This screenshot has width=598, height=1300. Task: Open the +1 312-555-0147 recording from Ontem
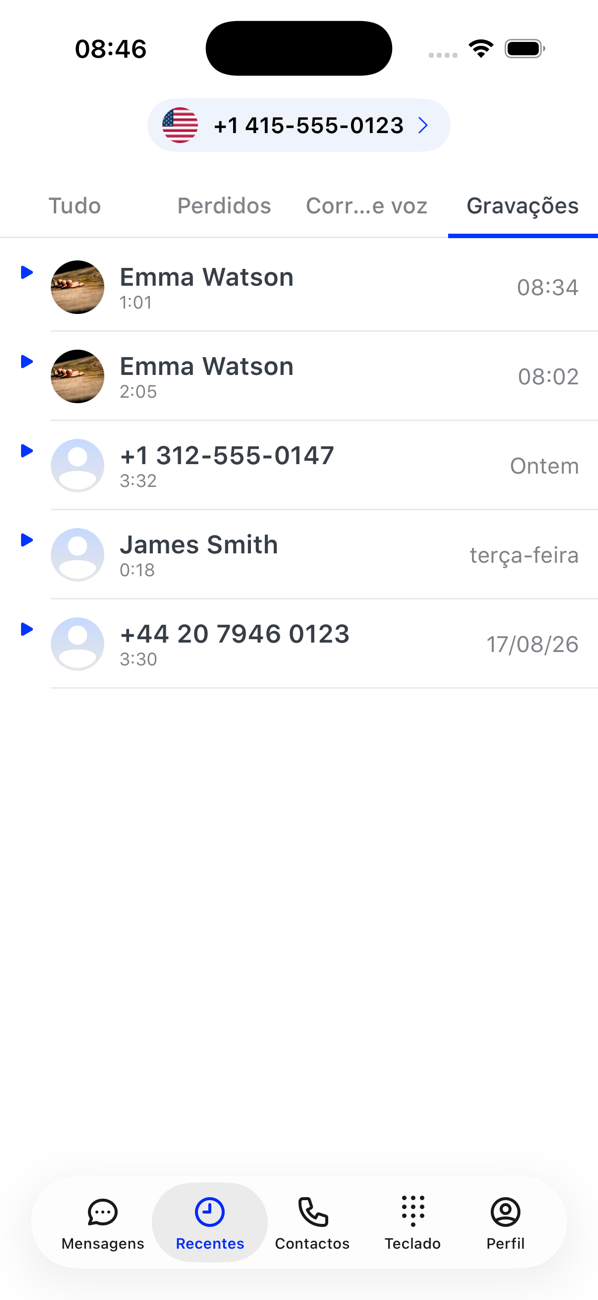click(299, 465)
